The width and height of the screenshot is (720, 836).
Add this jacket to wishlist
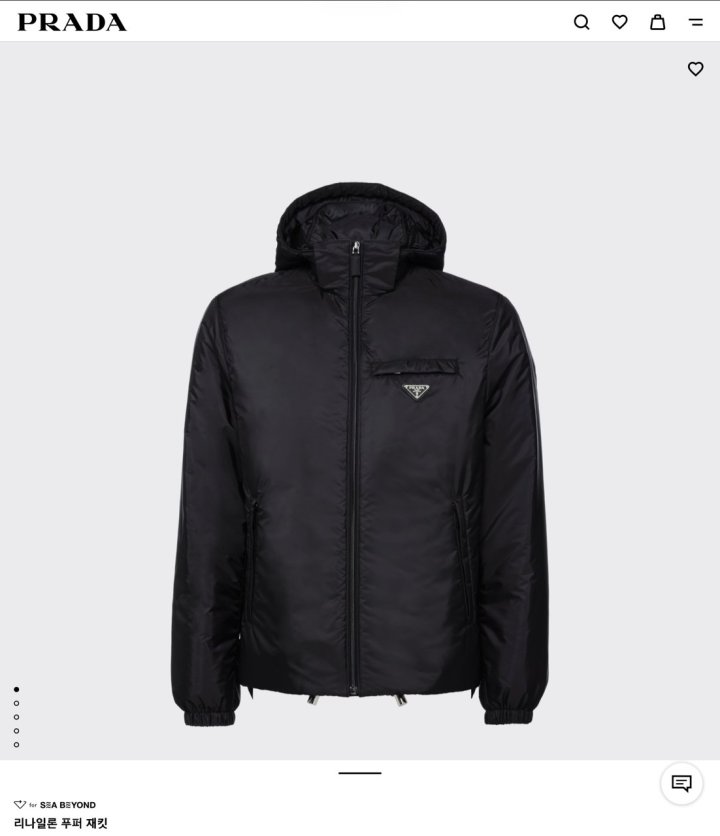(695, 69)
